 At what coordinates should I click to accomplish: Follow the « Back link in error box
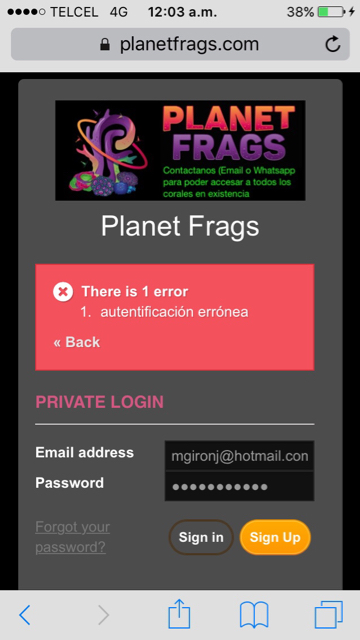point(77,342)
